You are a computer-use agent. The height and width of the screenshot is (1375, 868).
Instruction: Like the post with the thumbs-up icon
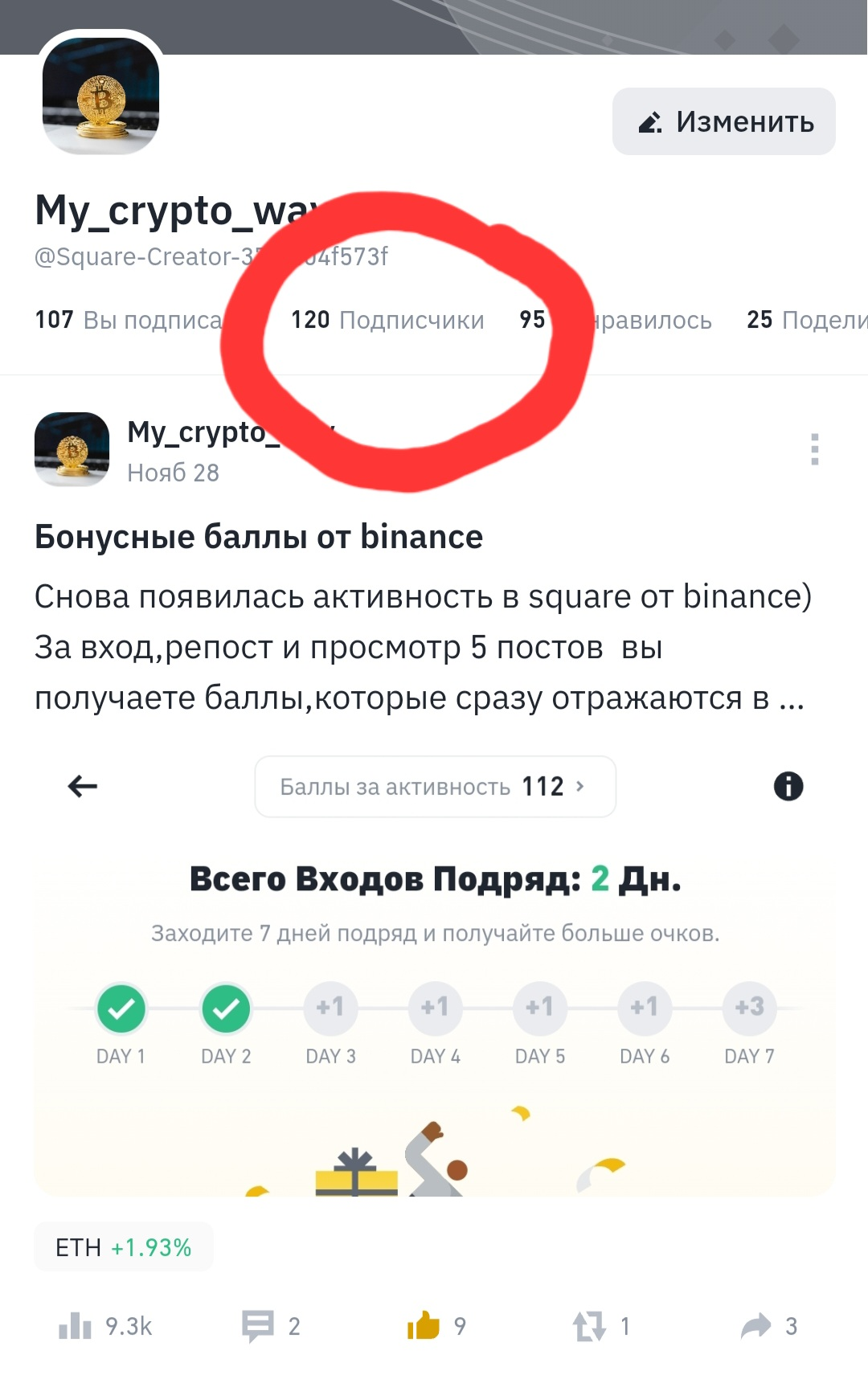(424, 1326)
